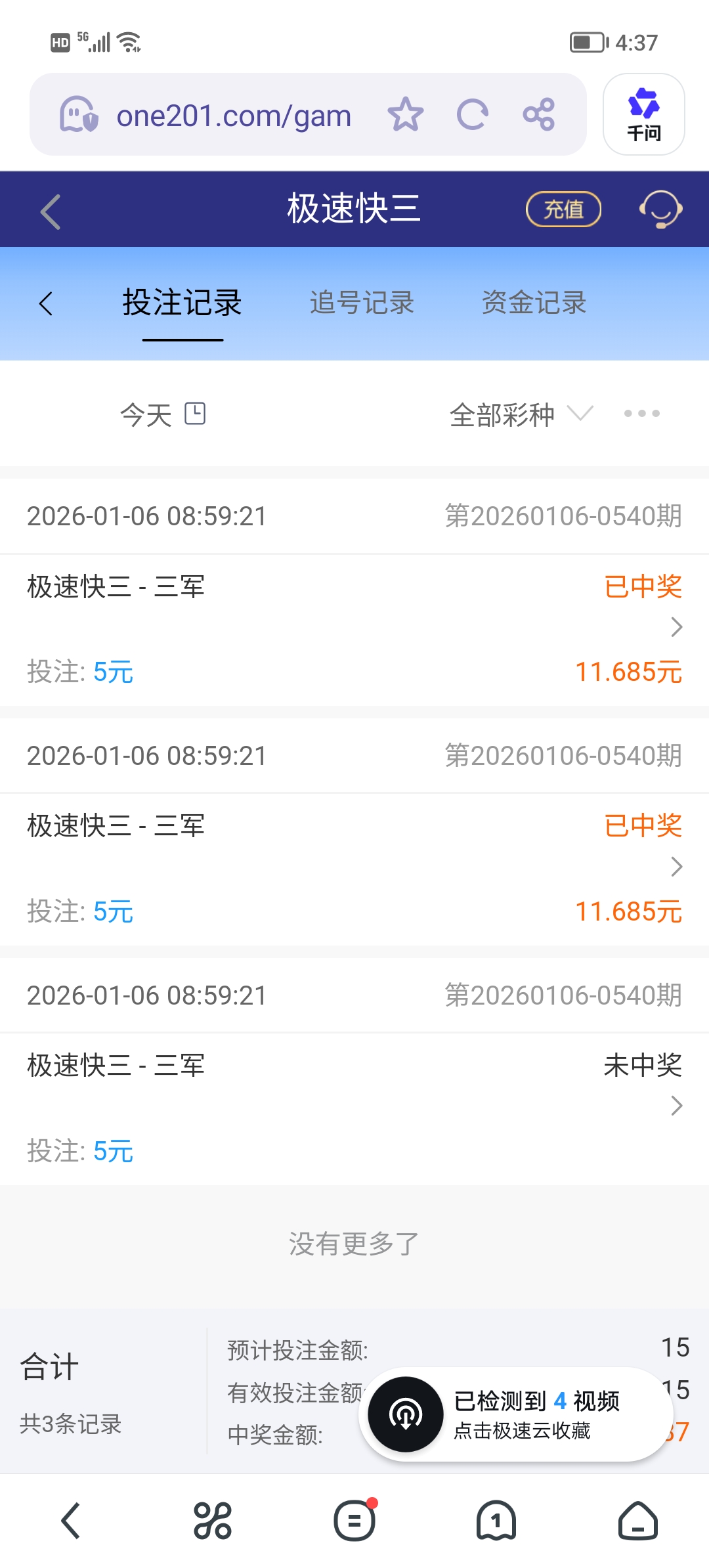
Task: Switch to the 追号记录 tab
Action: 362,303
